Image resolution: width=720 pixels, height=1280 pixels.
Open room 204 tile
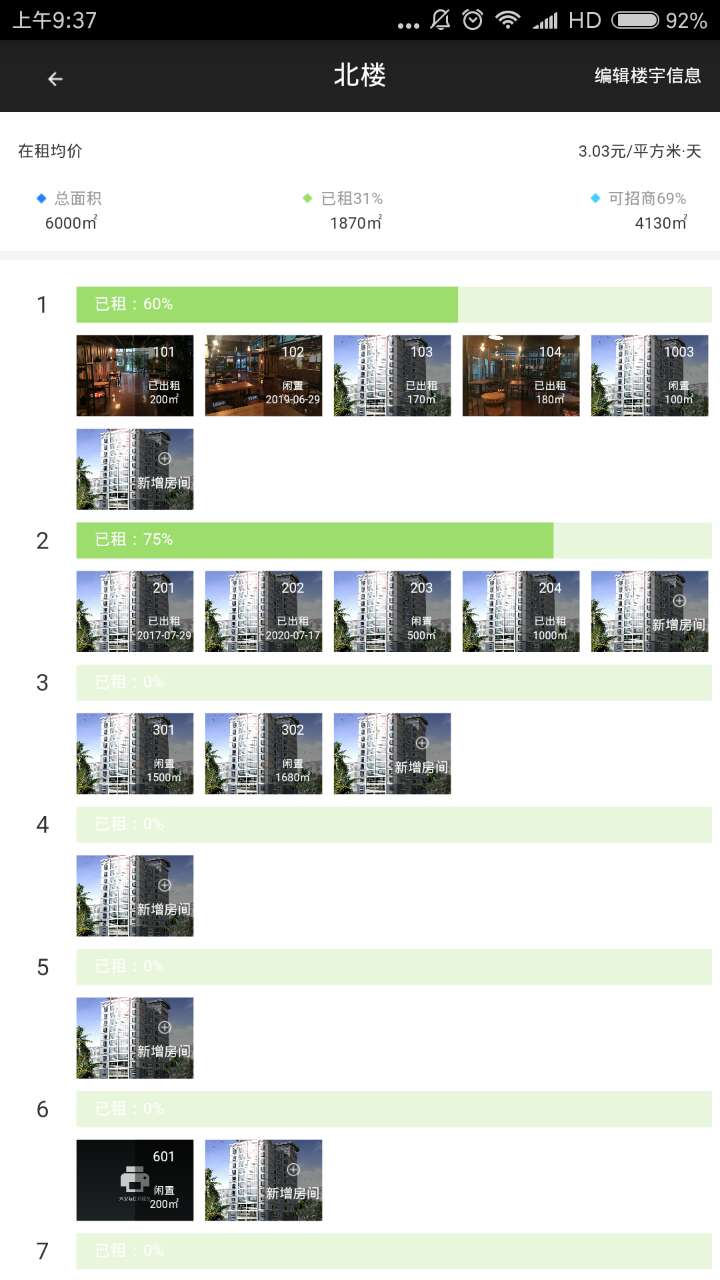[x=521, y=611]
